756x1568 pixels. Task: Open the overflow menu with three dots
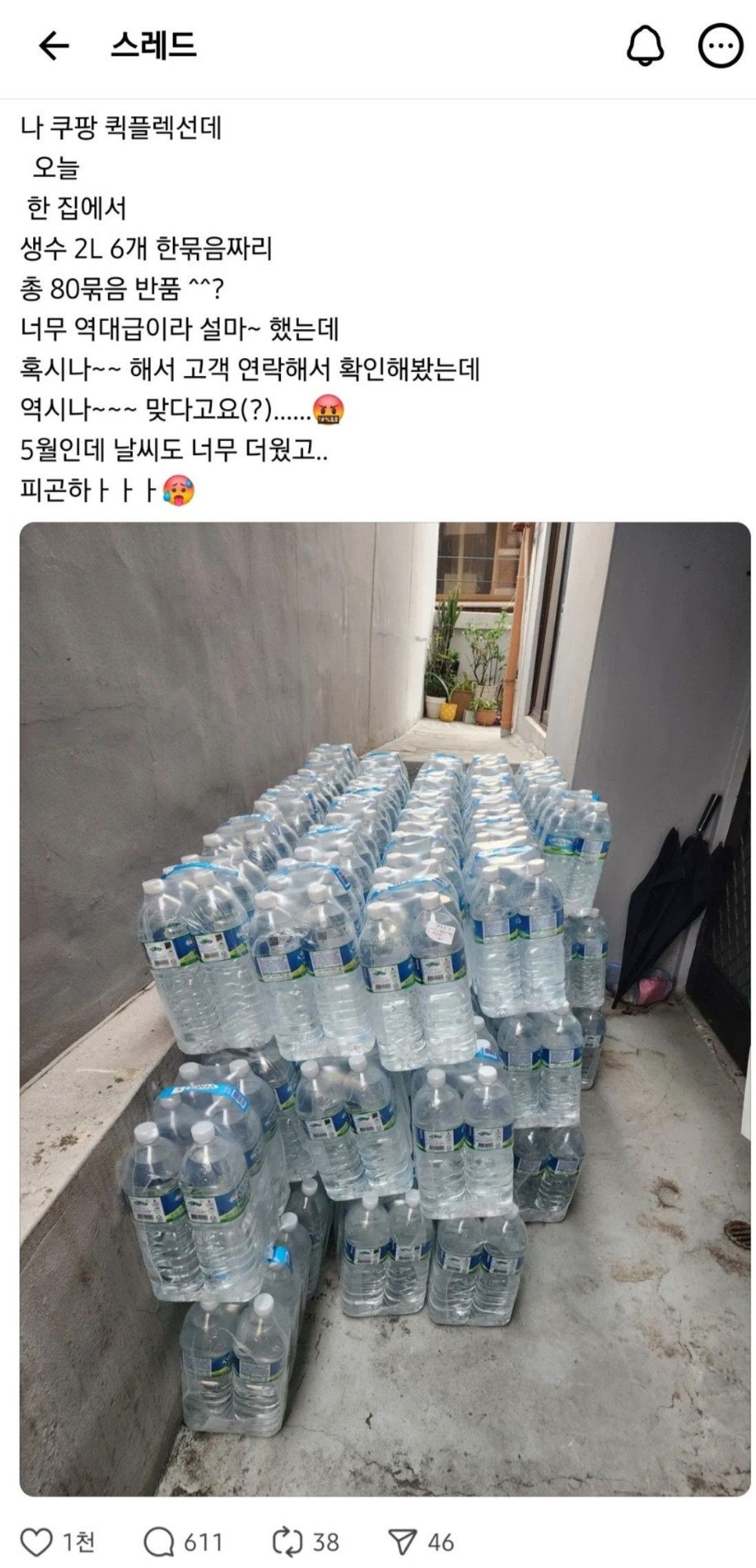[721, 47]
